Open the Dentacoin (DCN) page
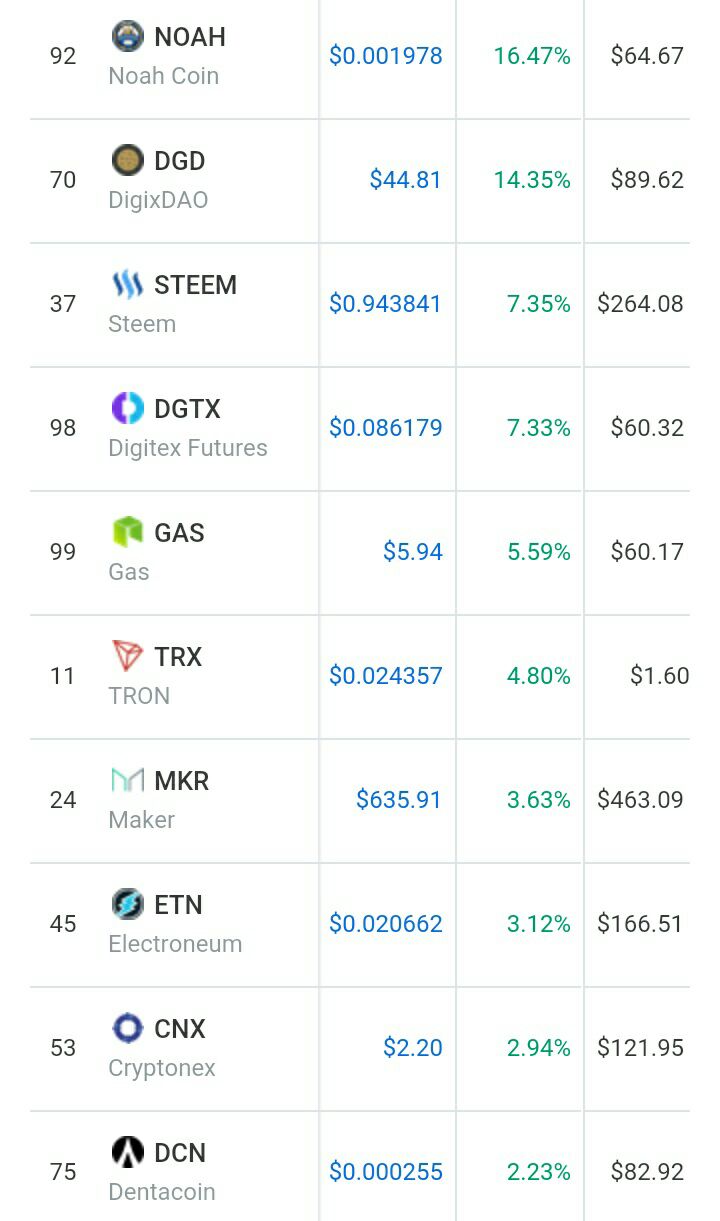720x1221 pixels. tap(179, 1154)
